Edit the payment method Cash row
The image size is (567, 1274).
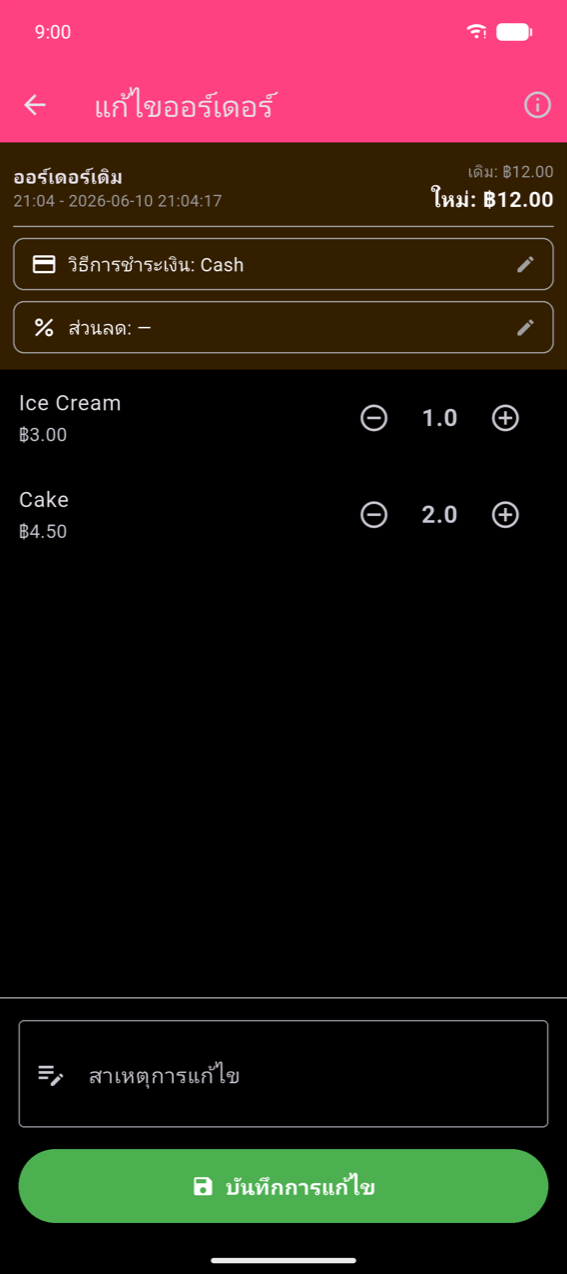pyautogui.click(x=283, y=264)
